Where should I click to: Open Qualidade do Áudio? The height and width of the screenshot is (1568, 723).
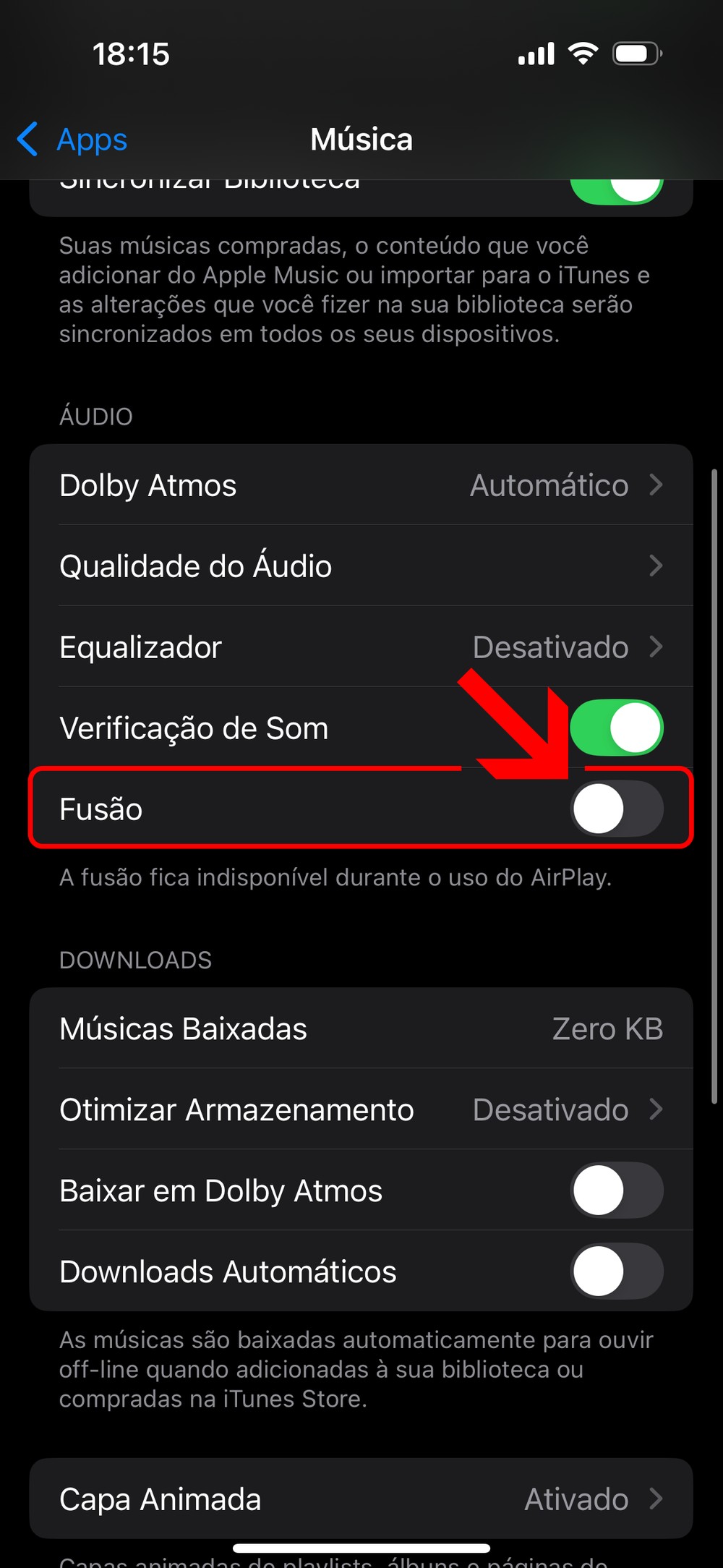coord(361,566)
